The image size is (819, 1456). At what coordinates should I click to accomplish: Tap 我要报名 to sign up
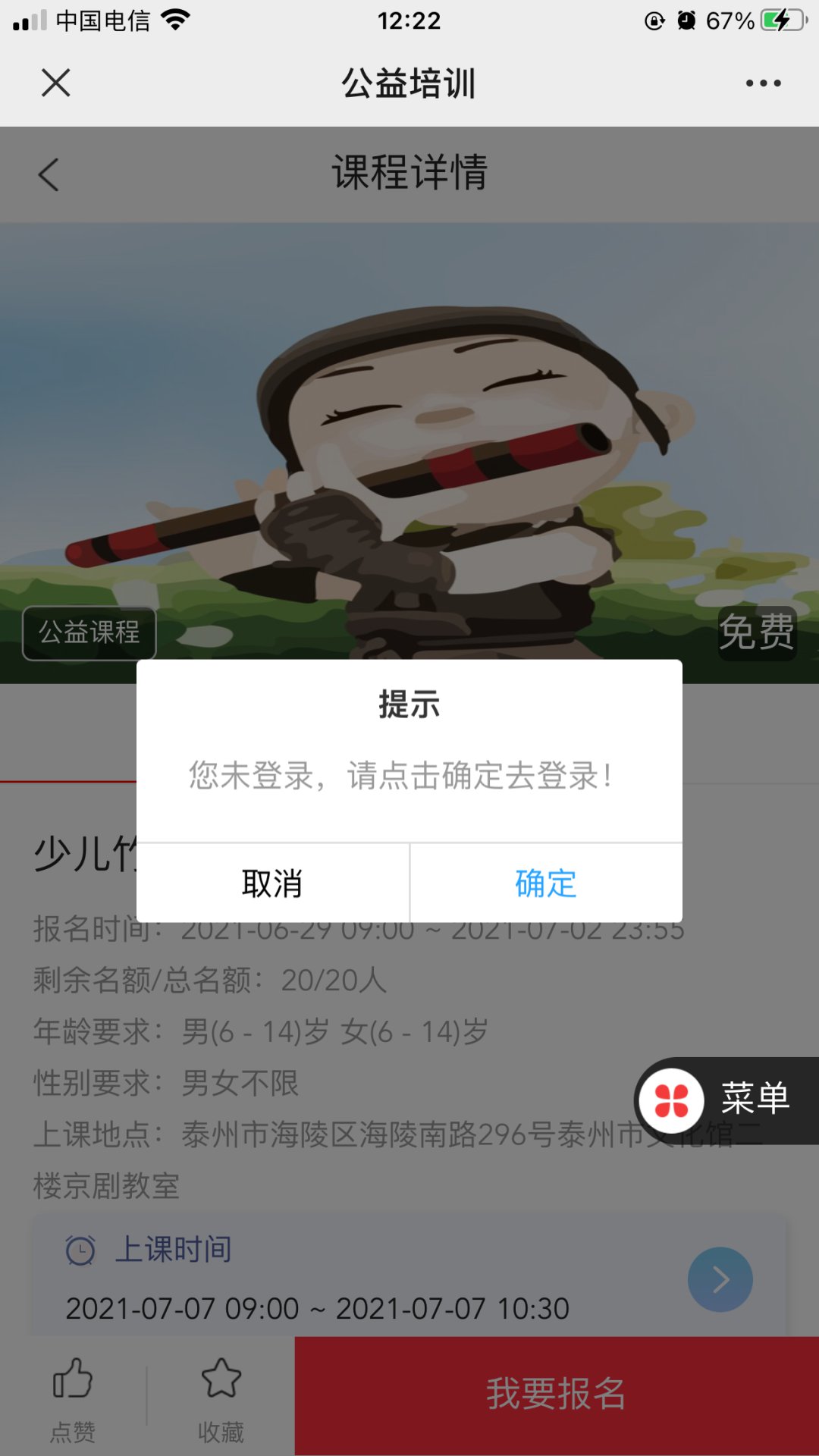556,1395
